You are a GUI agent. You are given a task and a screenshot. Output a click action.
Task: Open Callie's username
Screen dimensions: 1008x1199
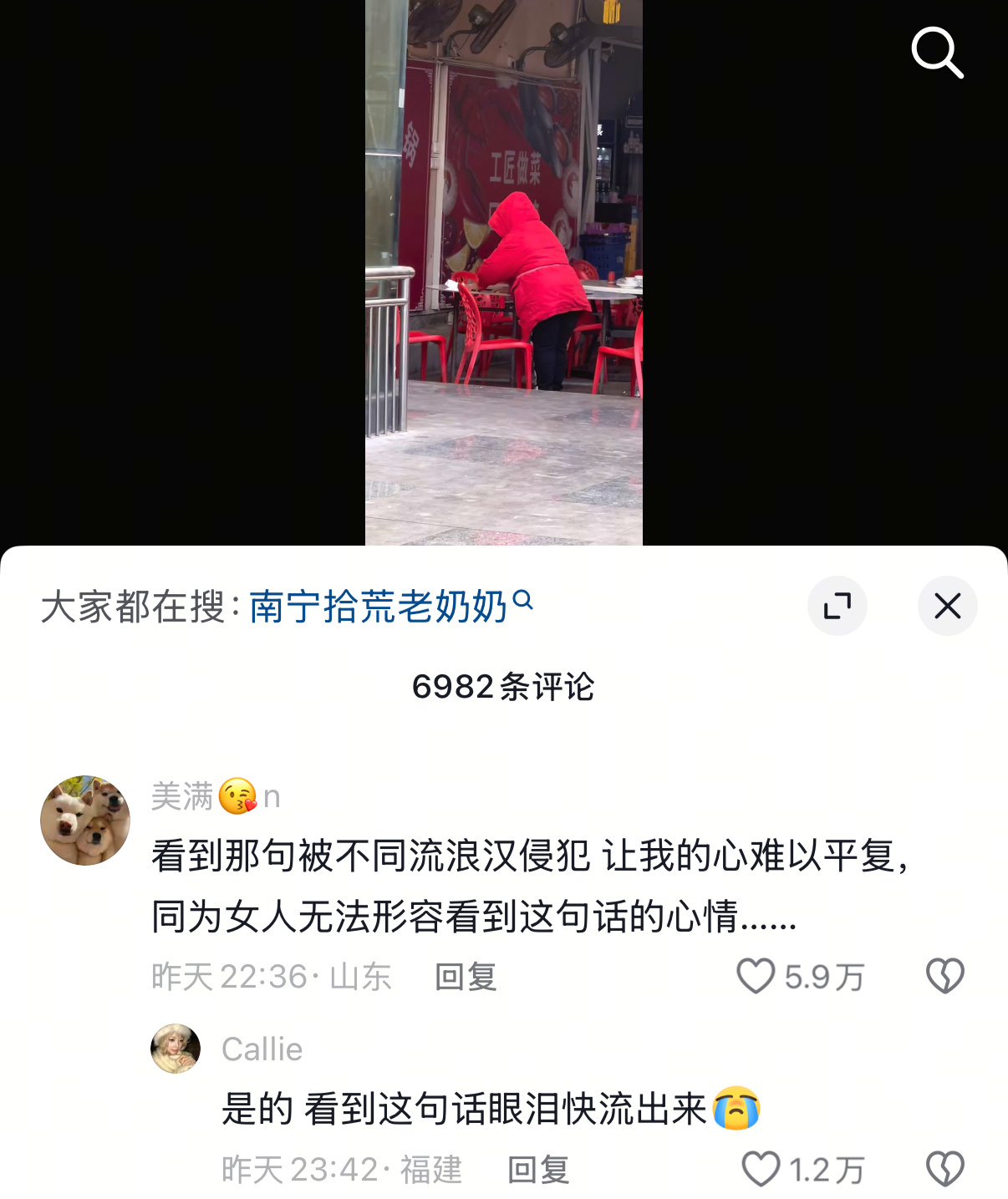pos(262,1049)
